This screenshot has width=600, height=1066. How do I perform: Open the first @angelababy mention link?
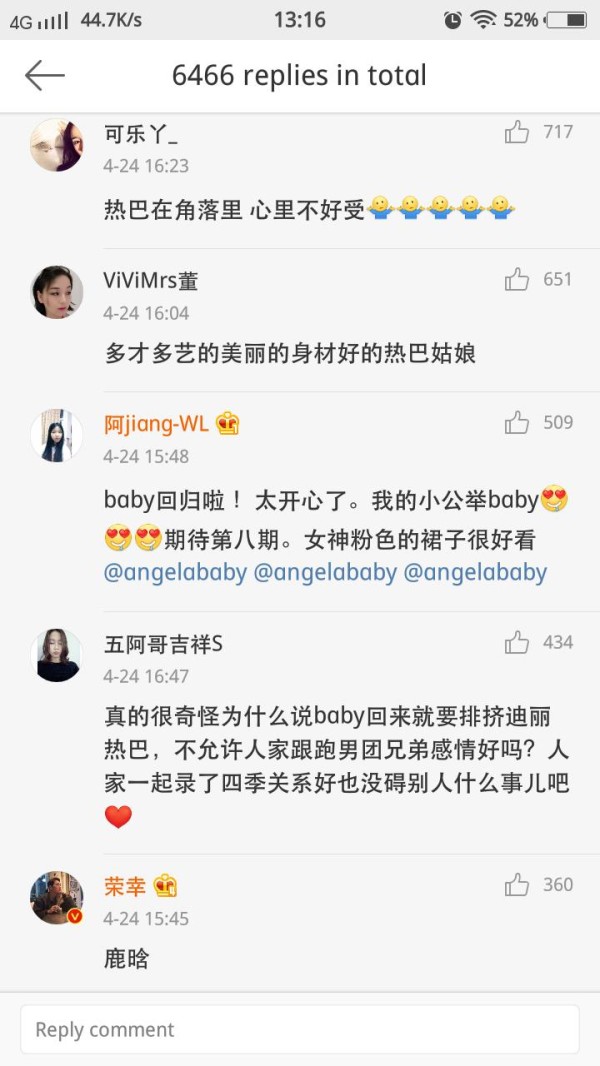tap(175, 572)
